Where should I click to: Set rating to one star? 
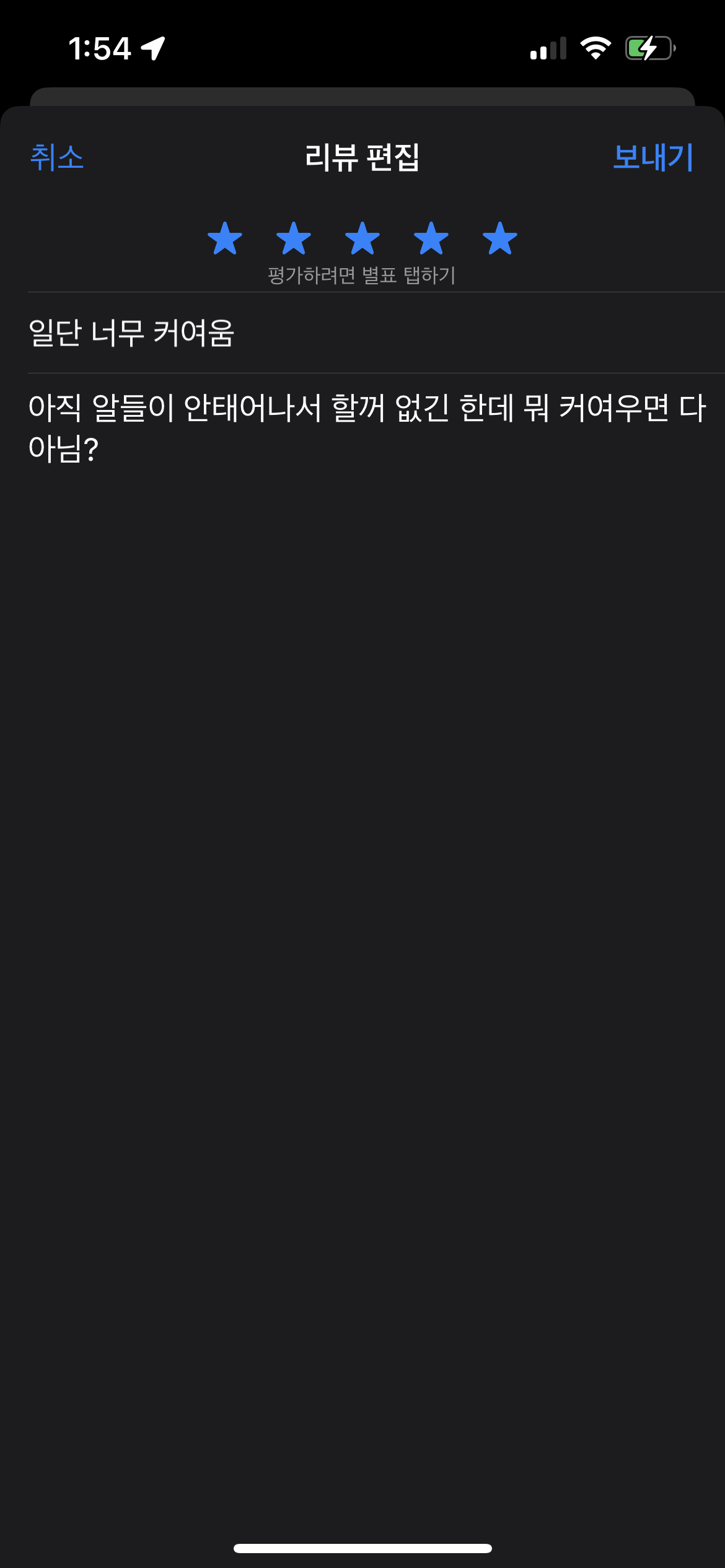point(225,238)
